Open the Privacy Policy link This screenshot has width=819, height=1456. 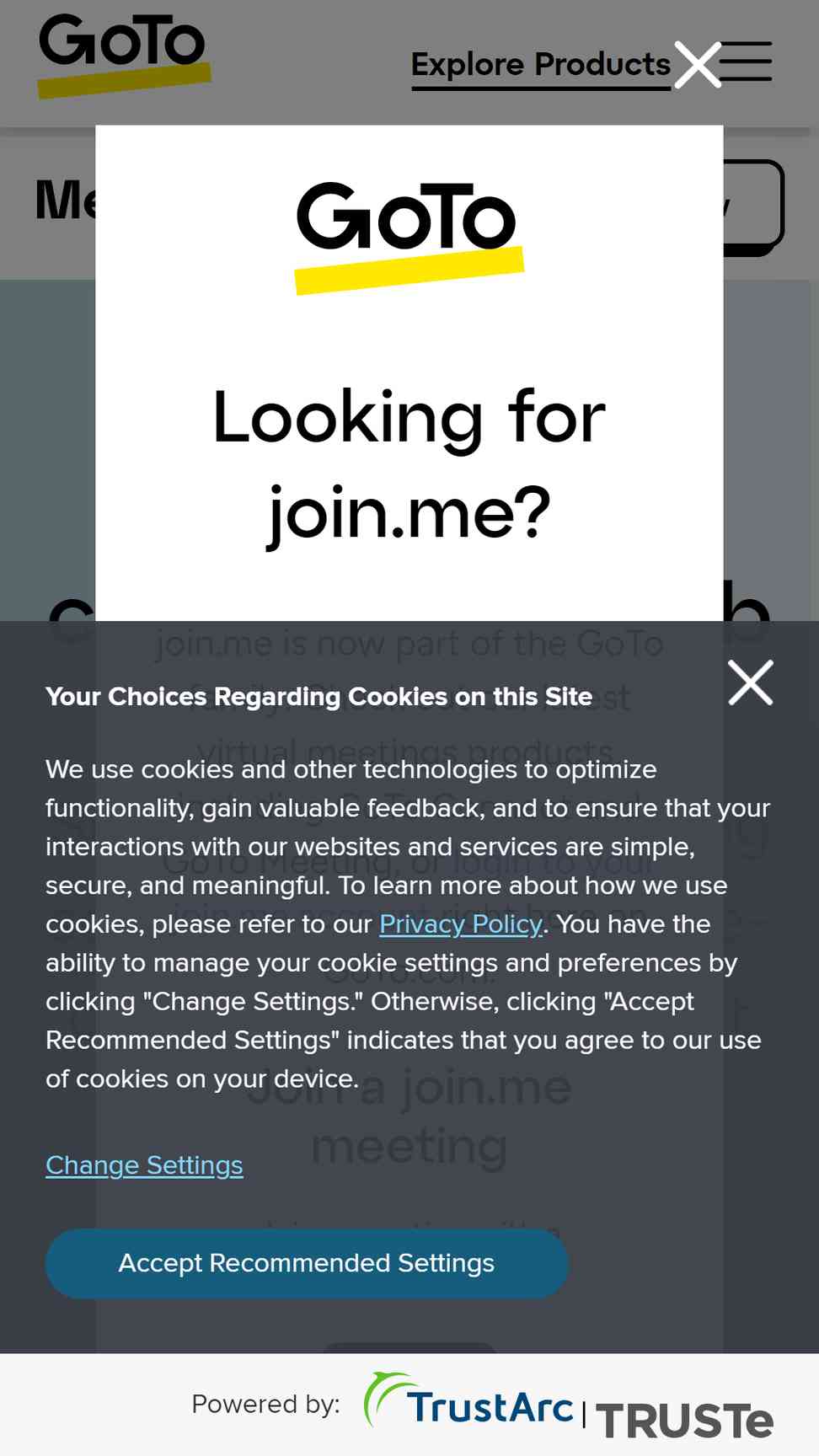click(461, 924)
